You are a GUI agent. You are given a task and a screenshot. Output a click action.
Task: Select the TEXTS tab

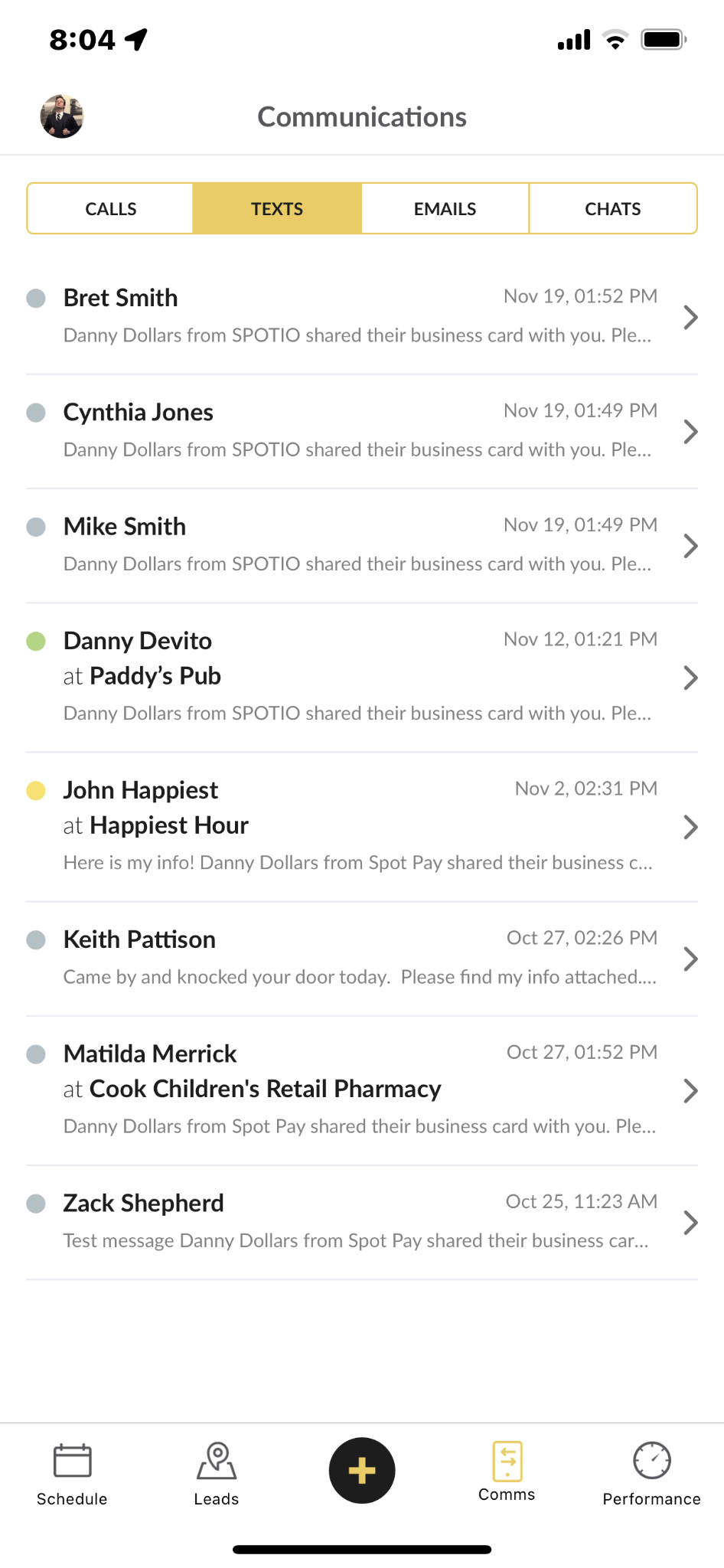[277, 208]
